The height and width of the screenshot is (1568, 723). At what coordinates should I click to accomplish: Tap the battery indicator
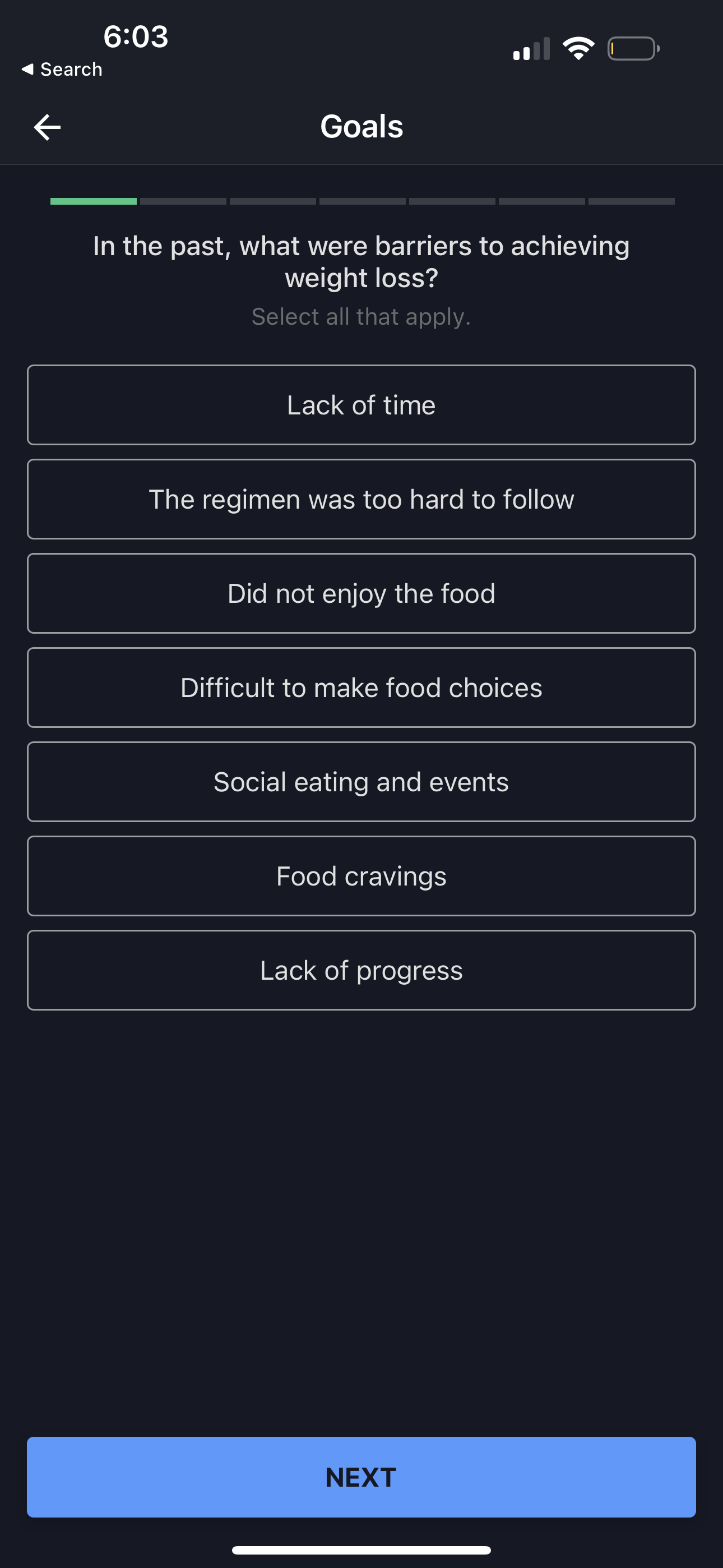tap(632, 49)
